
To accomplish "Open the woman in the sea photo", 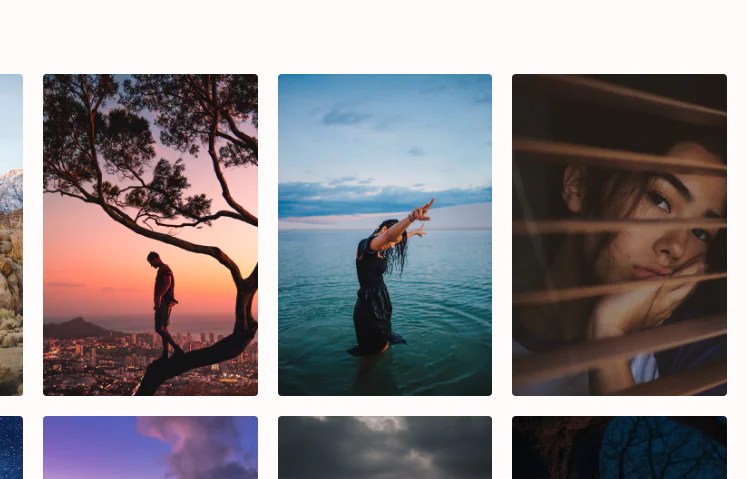I will point(385,234).
